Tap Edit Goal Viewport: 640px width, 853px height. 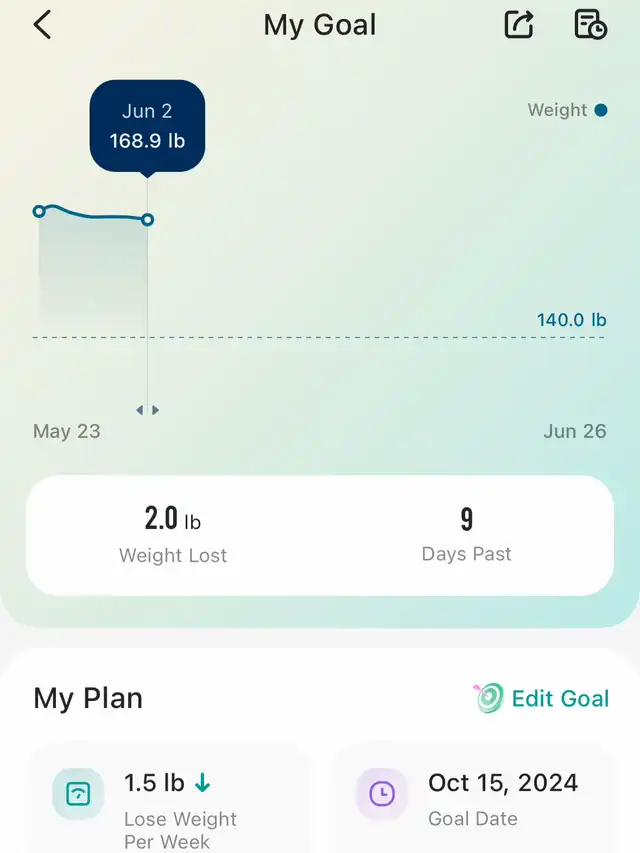click(542, 698)
